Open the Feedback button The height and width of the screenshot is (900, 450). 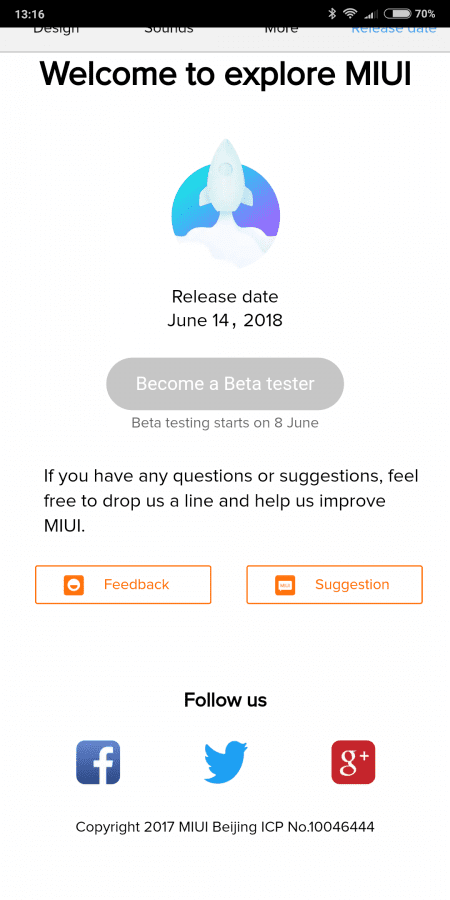tap(123, 584)
